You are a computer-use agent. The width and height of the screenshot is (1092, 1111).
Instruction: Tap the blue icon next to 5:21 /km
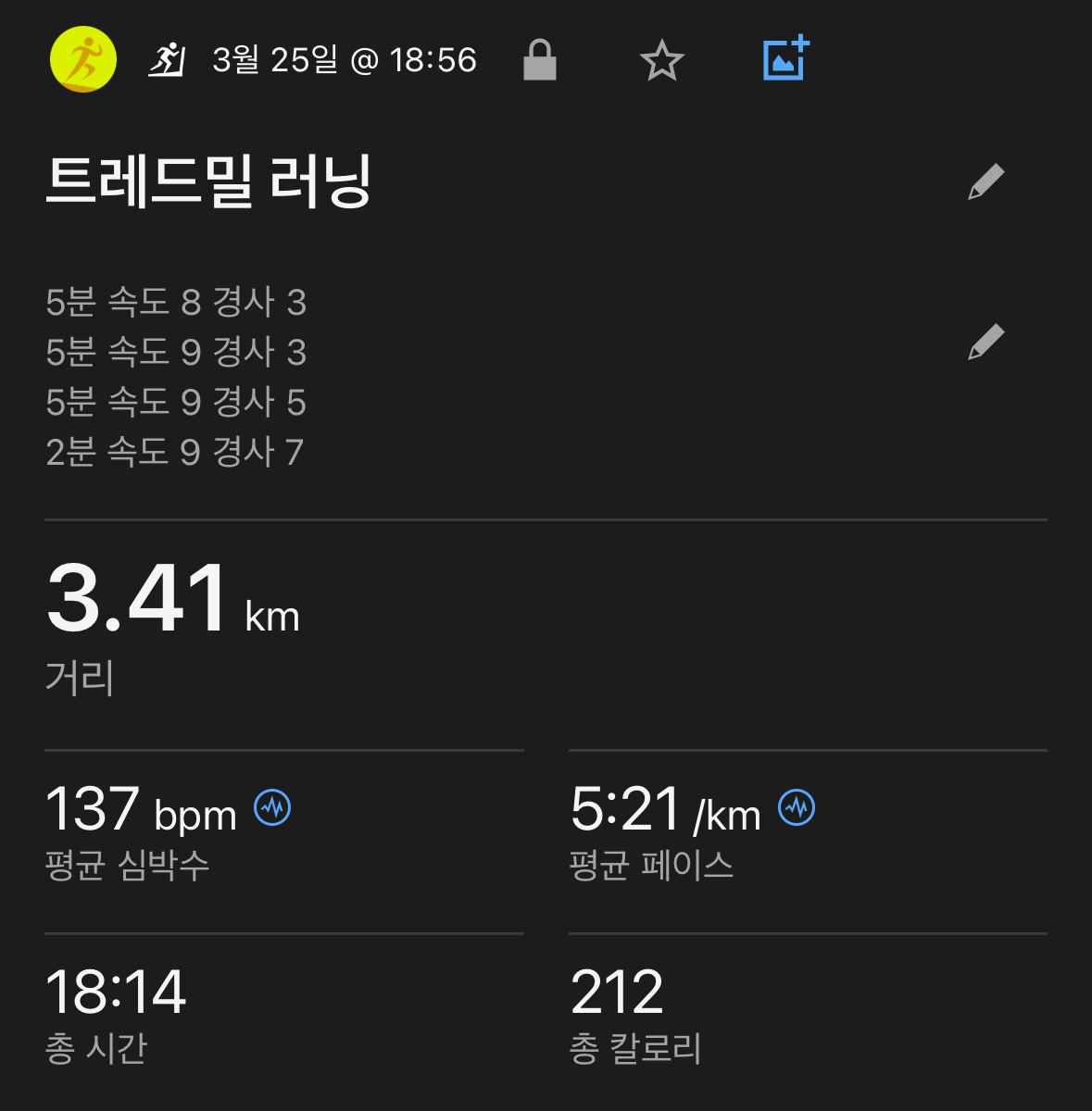(797, 808)
